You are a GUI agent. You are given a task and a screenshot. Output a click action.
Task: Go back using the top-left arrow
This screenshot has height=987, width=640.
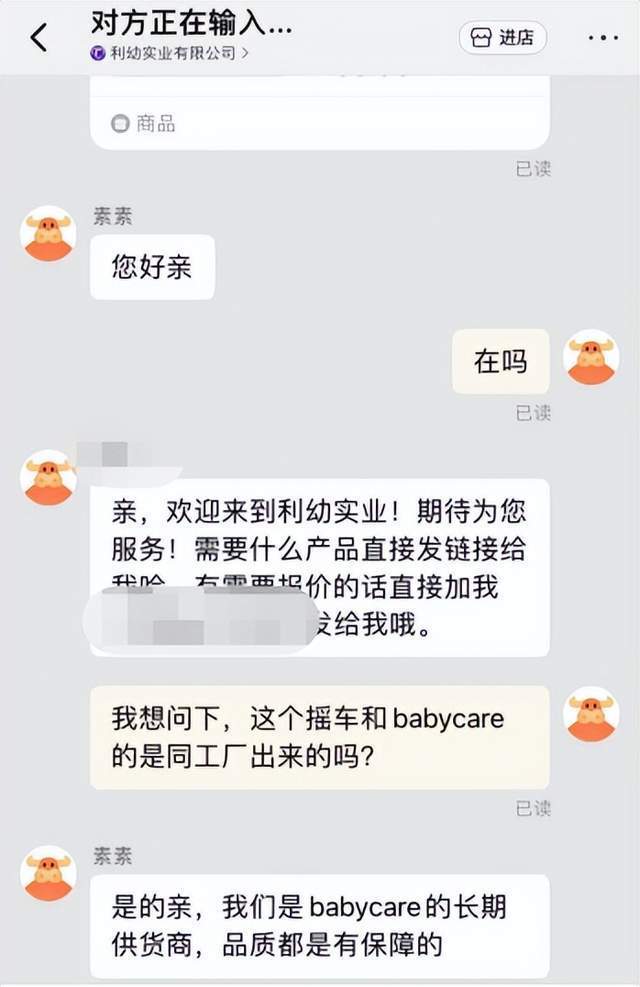pyautogui.click(x=39, y=38)
